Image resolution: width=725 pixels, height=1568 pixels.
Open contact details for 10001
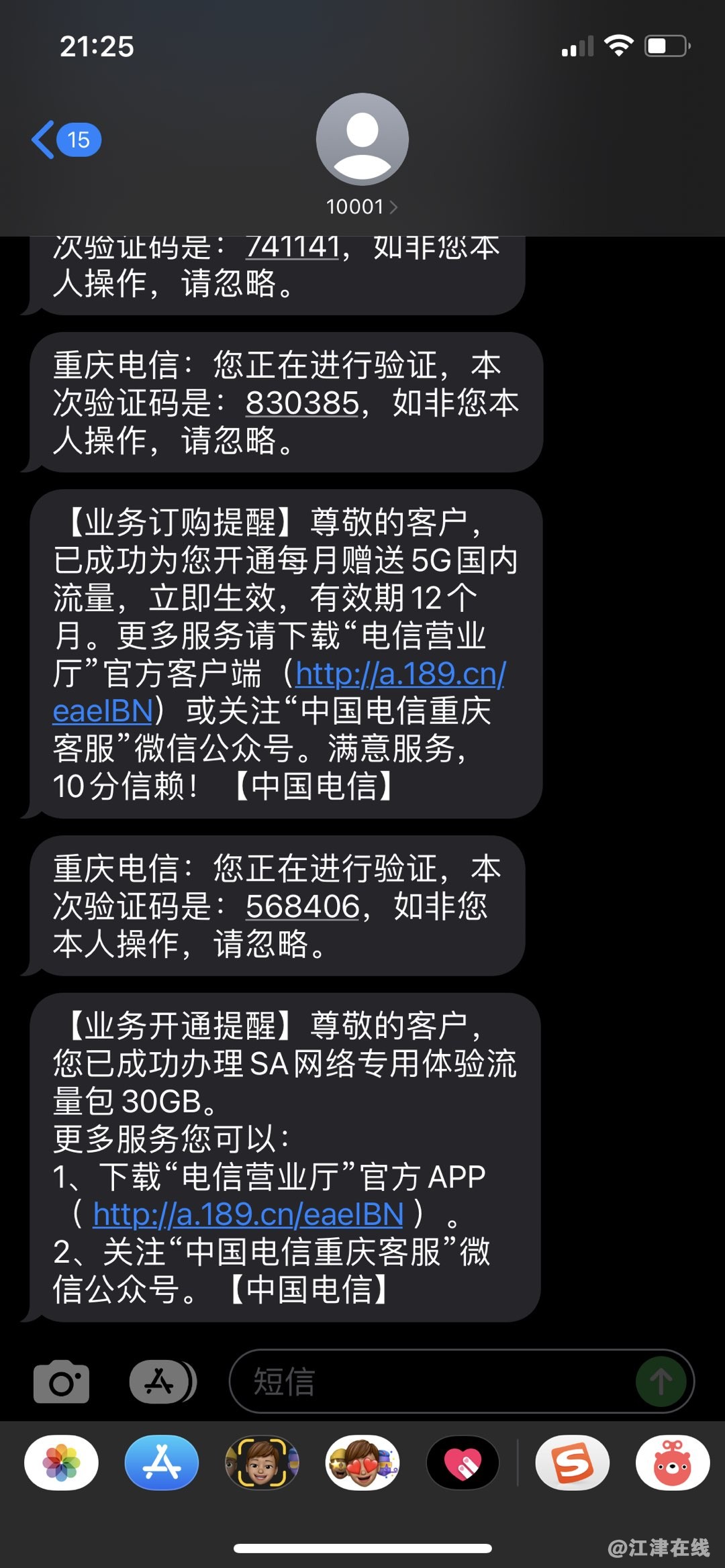[362, 207]
